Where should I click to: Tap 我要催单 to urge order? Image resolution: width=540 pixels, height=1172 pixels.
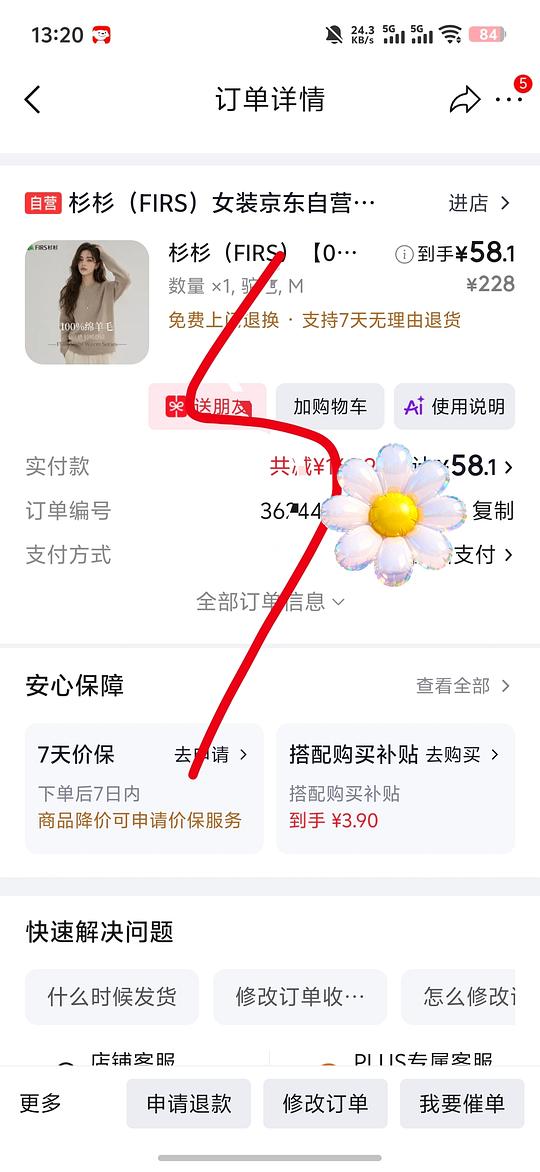tap(462, 1103)
